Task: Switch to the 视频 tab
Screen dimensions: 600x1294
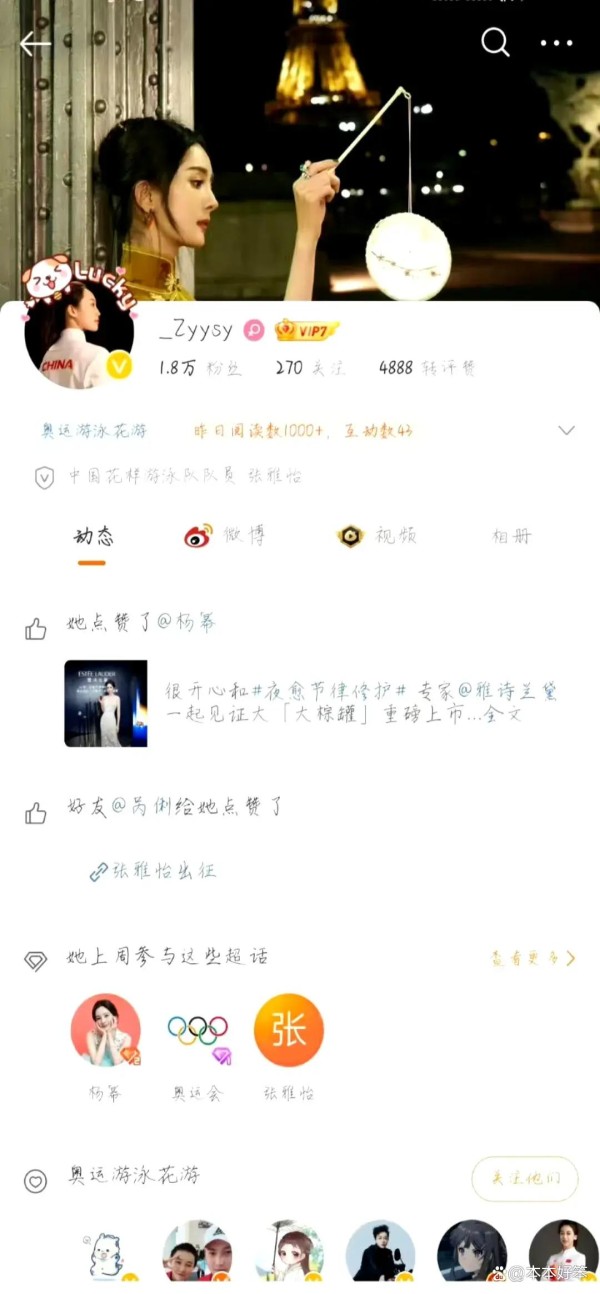Action: click(377, 536)
